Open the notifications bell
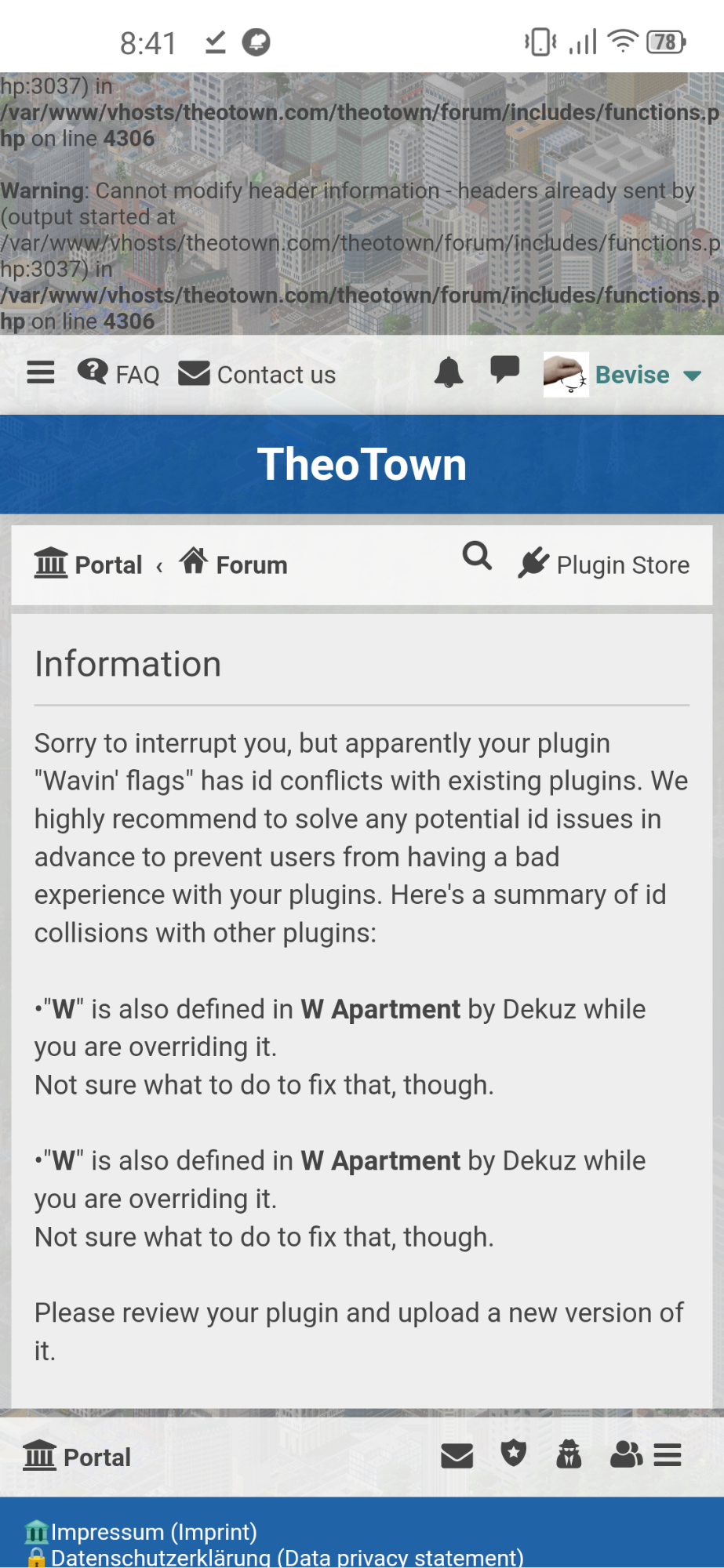The width and height of the screenshot is (724, 1568). [449, 372]
